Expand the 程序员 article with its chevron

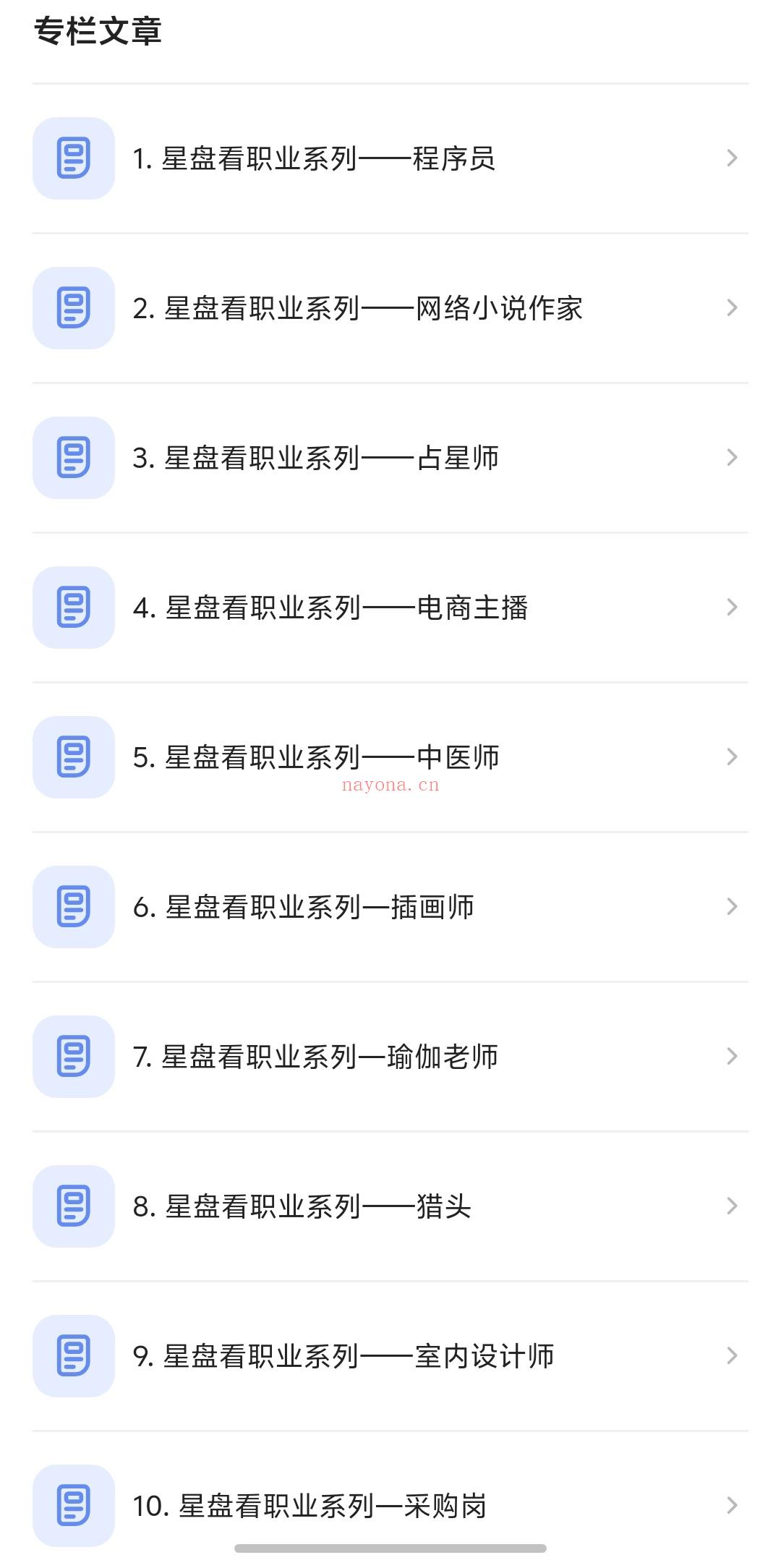click(x=732, y=158)
